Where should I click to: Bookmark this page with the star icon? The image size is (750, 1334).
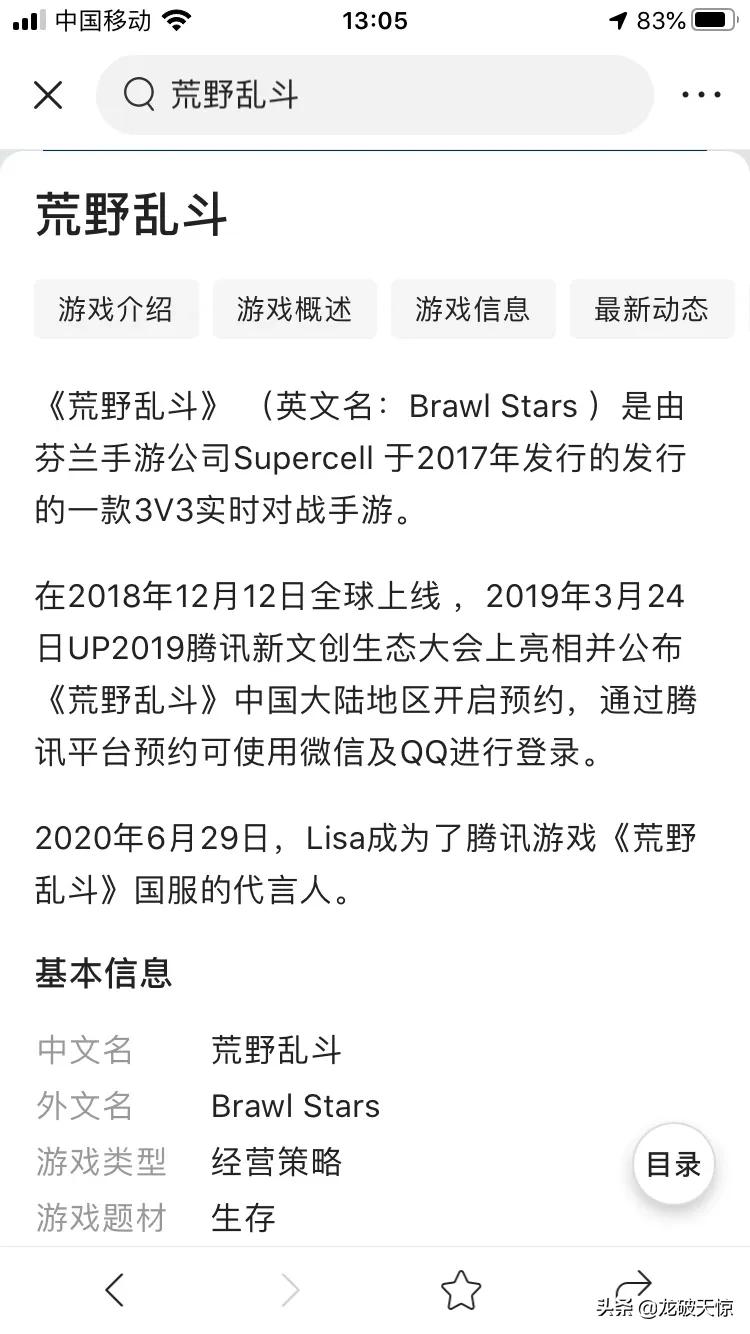(x=460, y=1289)
